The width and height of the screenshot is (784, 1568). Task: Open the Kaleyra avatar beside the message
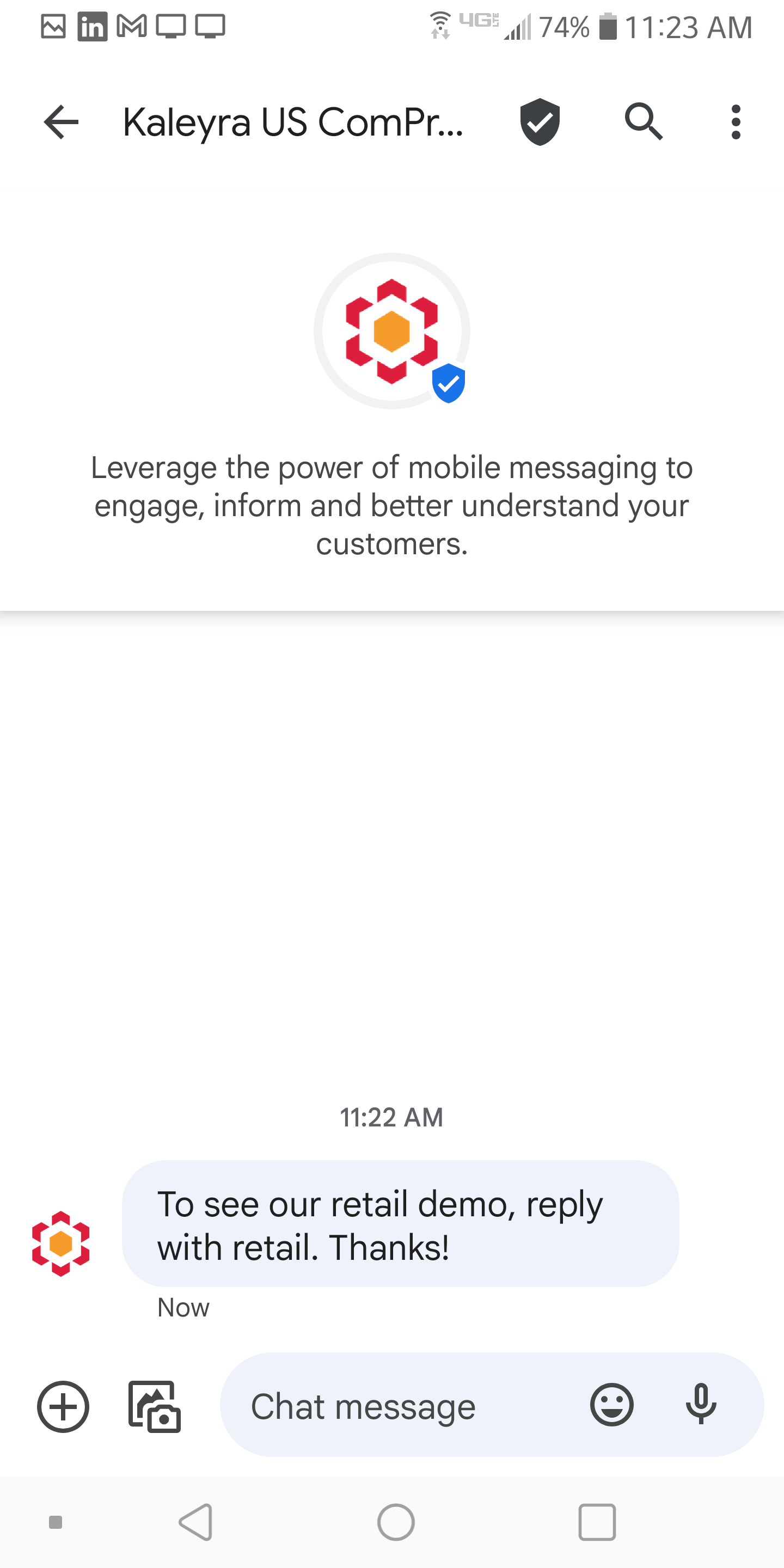click(61, 1244)
